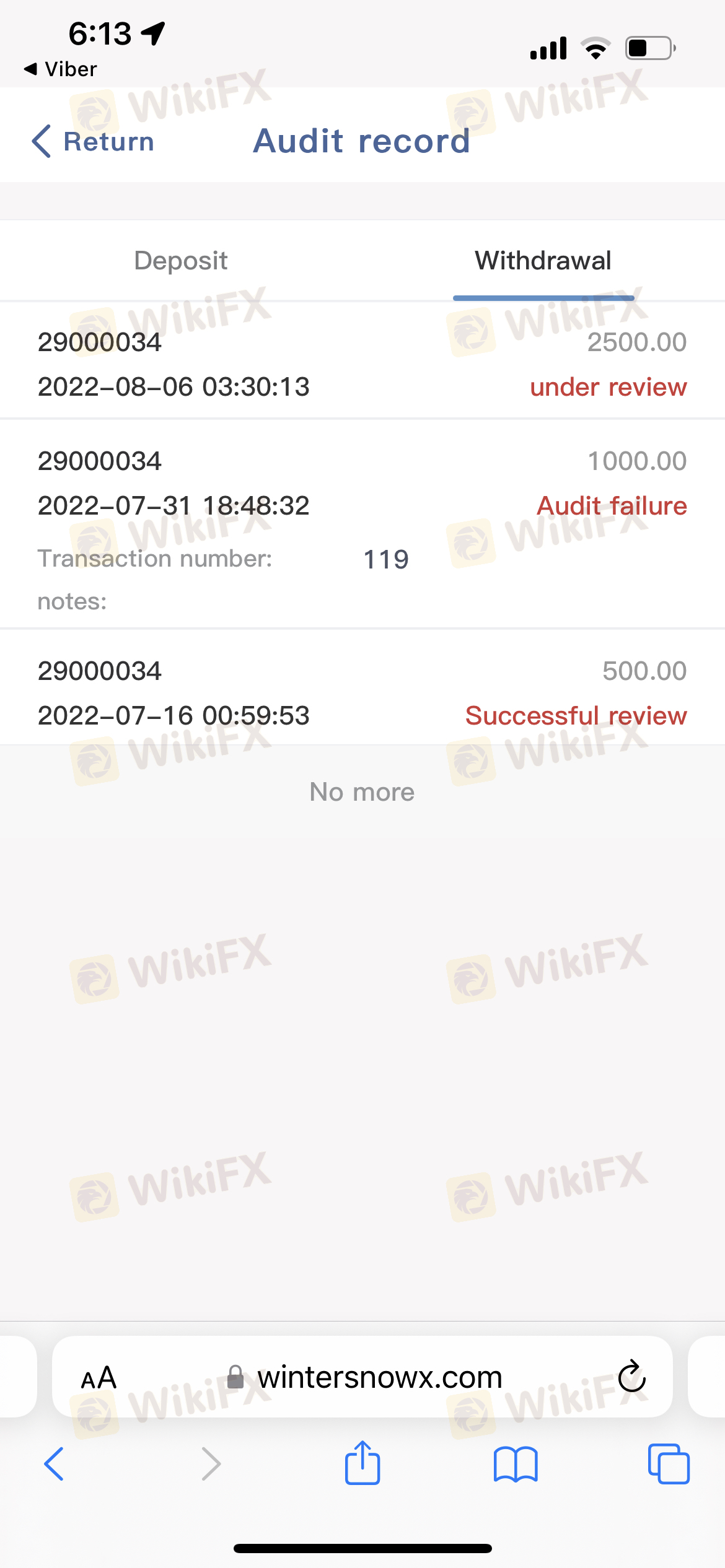Reload the page in Safari
This screenshot has width=725, height=1568.
click(x=631, y=1377)
